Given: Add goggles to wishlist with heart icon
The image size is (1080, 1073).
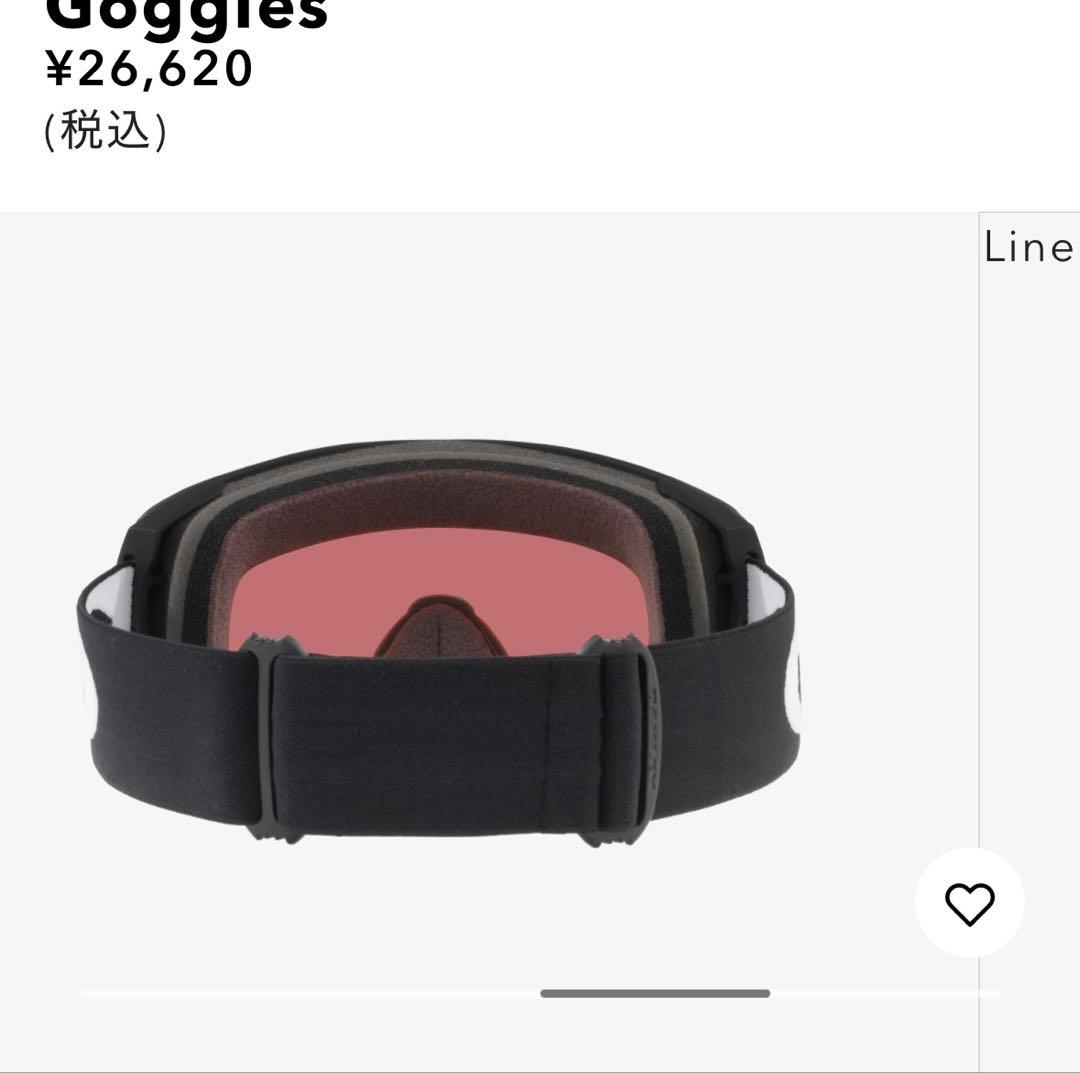Looking at the screenshot, I should (969, 903).
